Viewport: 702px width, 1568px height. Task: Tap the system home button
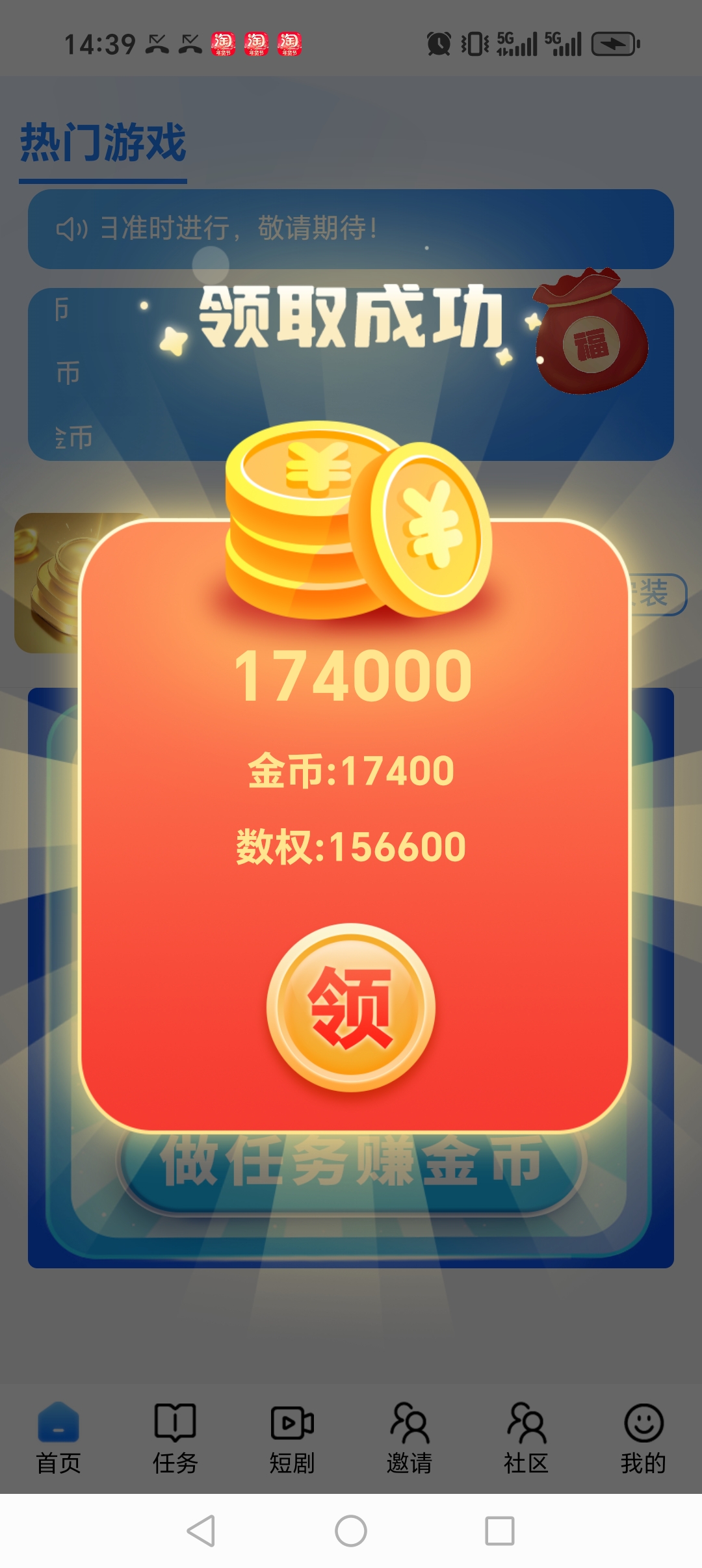click(351, 1531)
